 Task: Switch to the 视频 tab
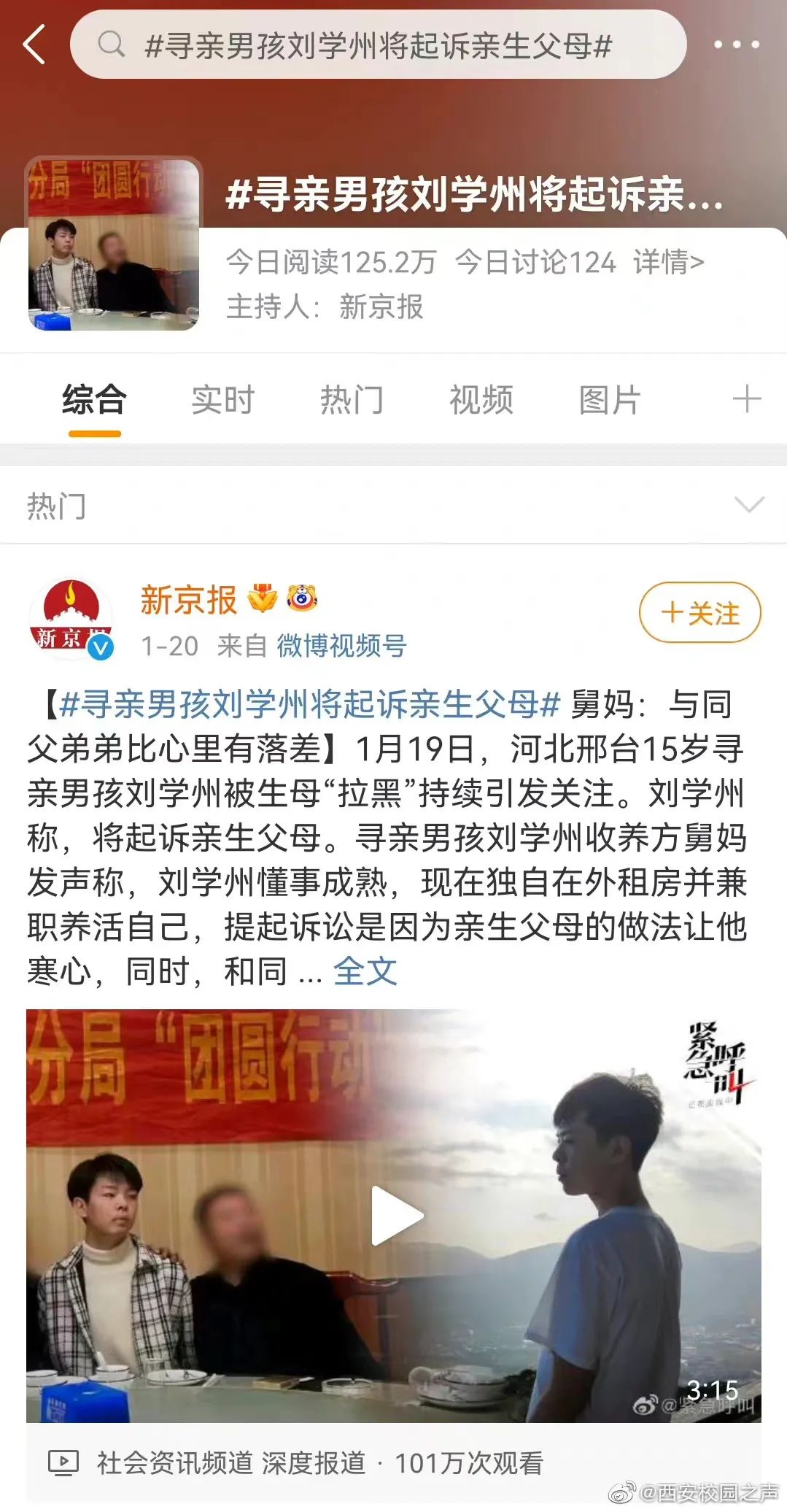click(481, 400)
